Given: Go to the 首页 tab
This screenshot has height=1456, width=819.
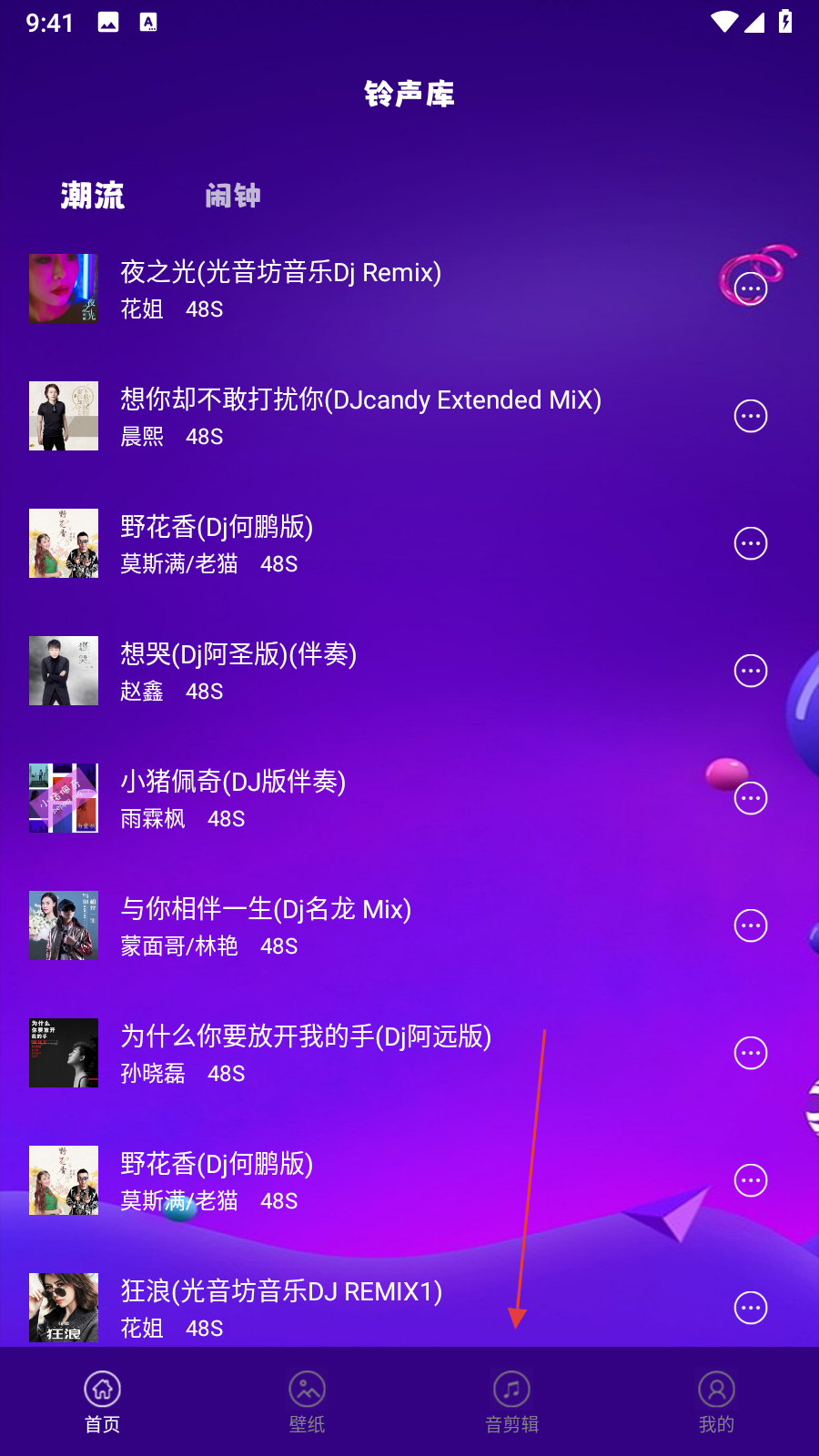Looking at the screenshot, I should pos(103,1401).
